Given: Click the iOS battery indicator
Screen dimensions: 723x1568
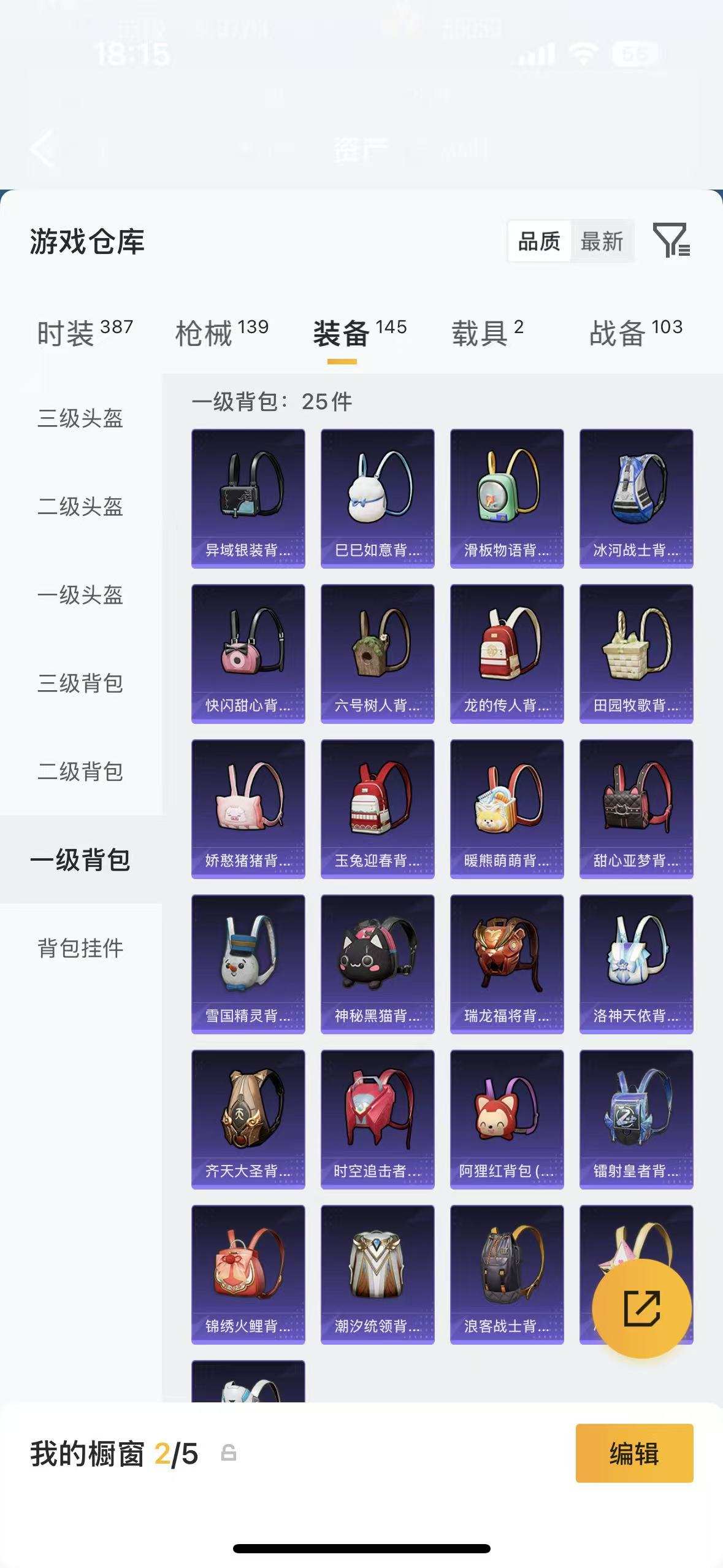Looking at the screenshot, I should tap(637, 53).
